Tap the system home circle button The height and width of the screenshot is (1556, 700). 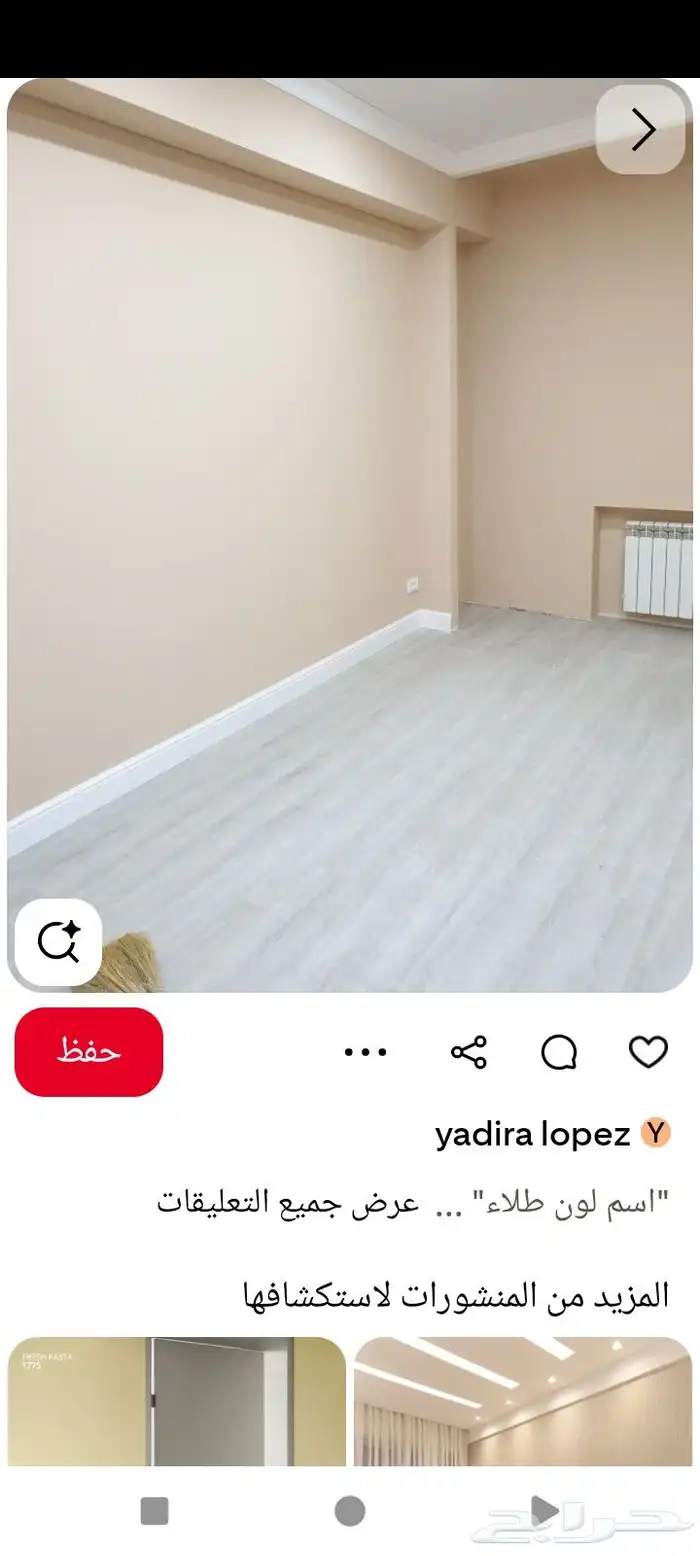pyautogui.click(x=349, y=1511)
